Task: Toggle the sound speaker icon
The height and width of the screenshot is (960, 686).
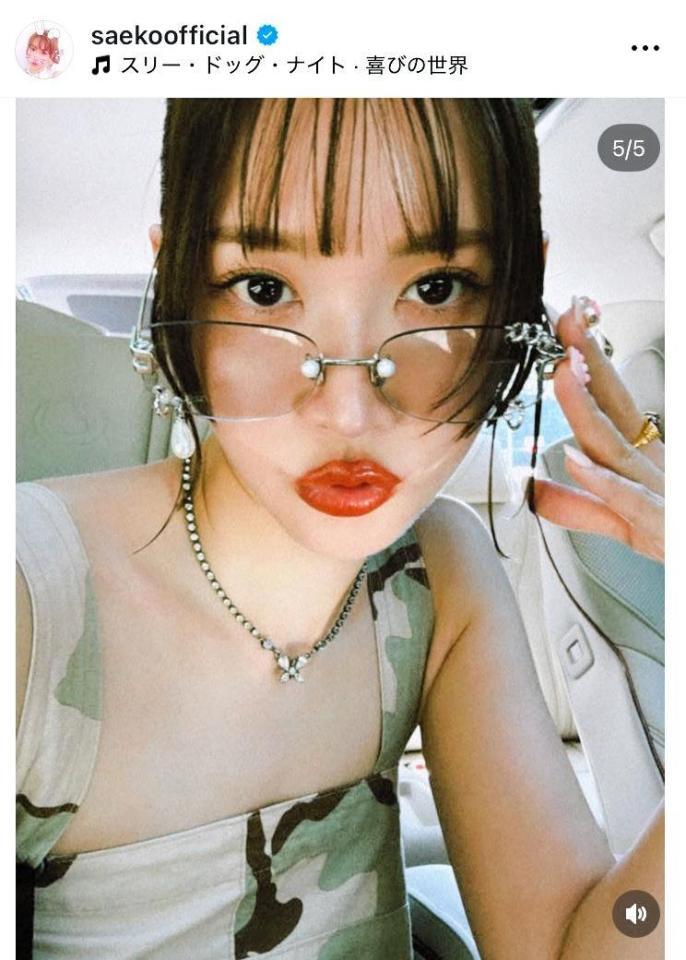Action: pyautogui.click(x=635, y=913)
